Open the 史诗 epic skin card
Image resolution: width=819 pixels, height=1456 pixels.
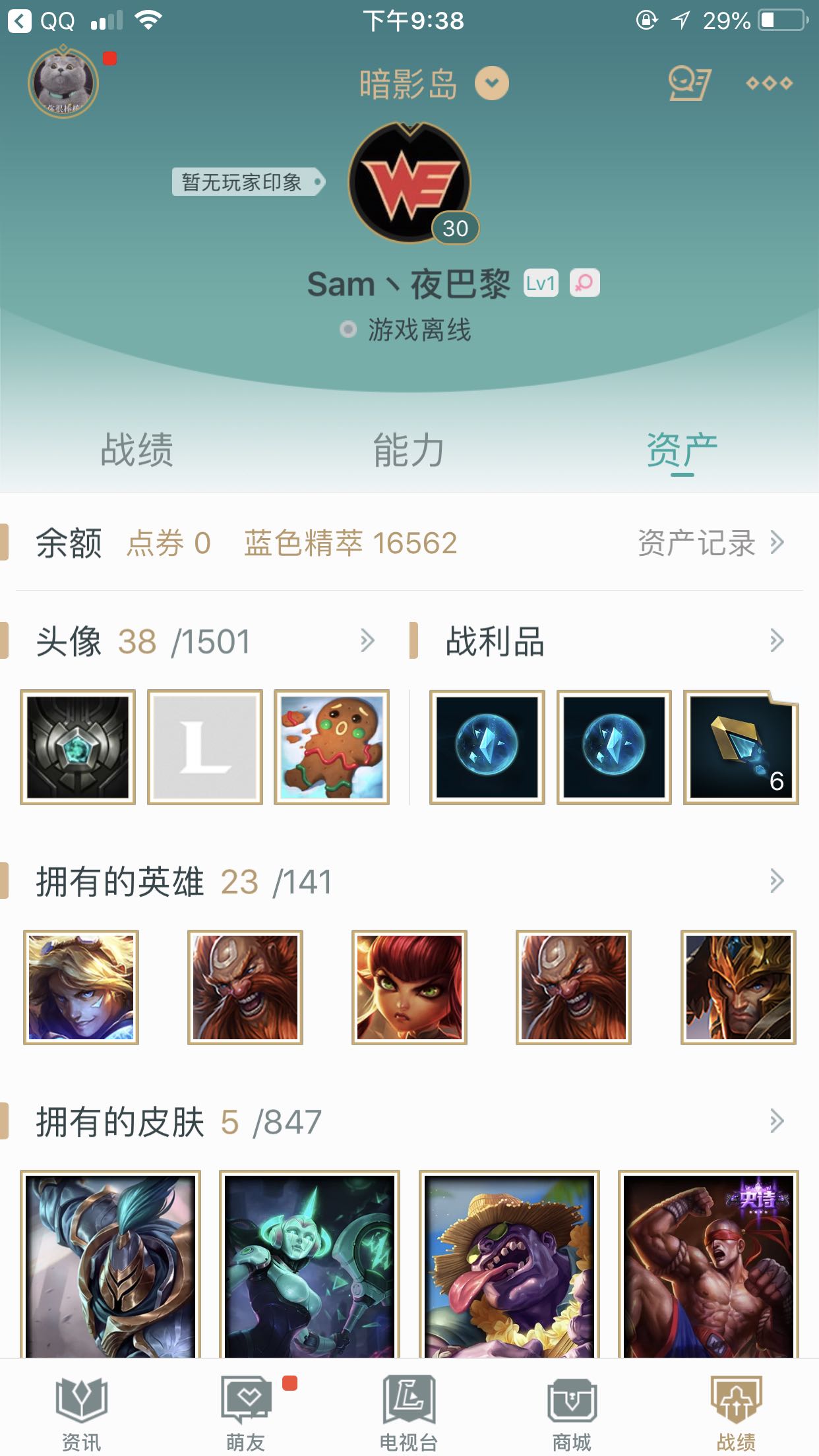pos(708,1263)
